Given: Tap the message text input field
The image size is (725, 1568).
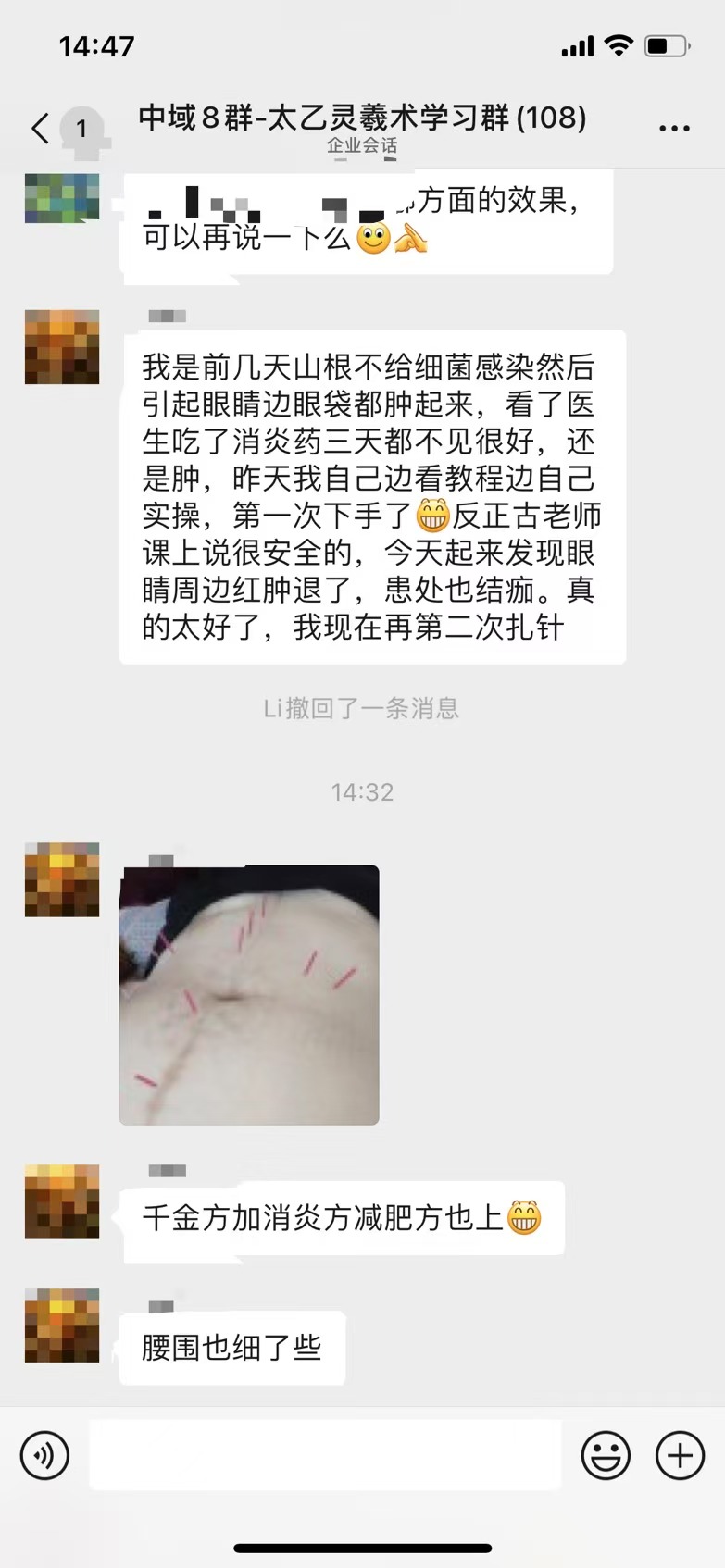Looking at the screenshot, I should (x=324, y=1455).
